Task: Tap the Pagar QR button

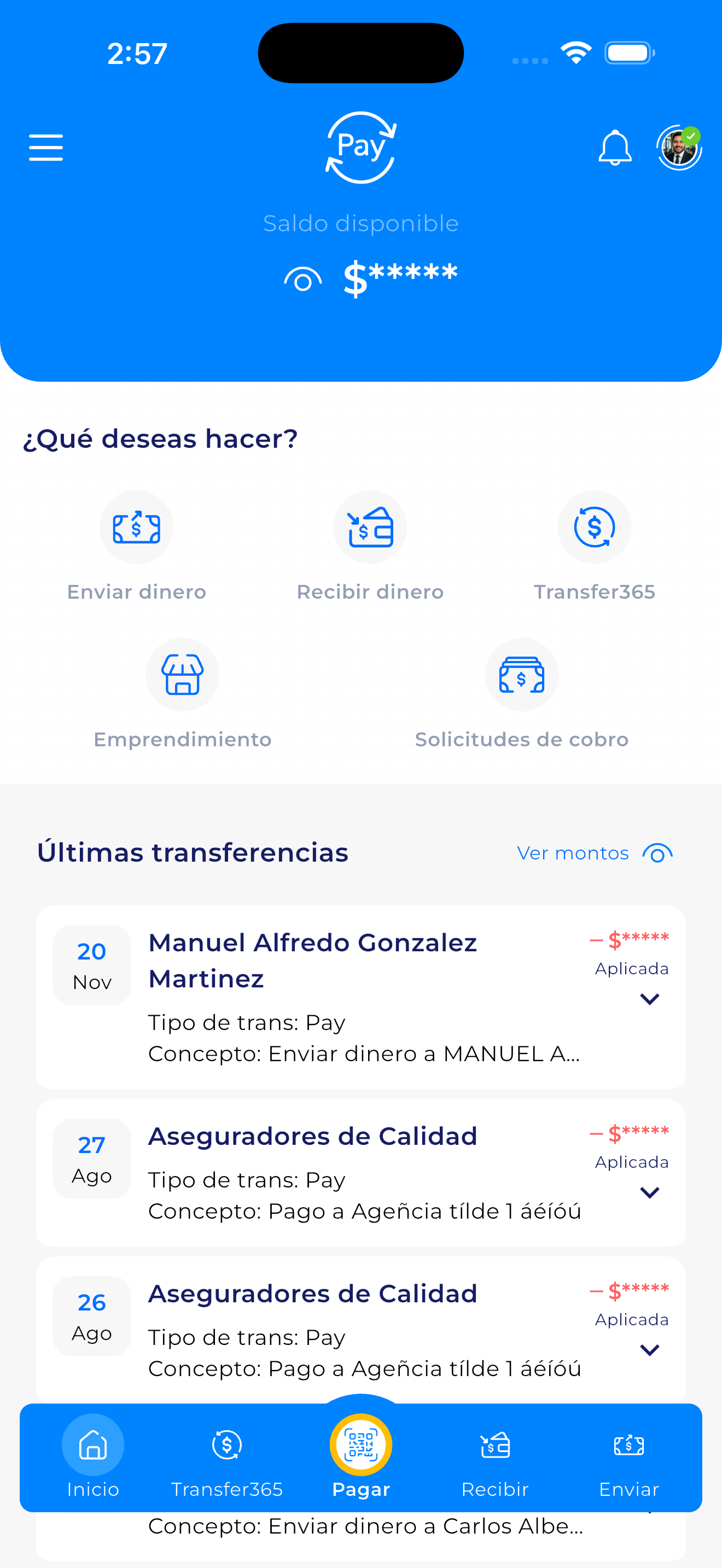Action: [361, 1445]
